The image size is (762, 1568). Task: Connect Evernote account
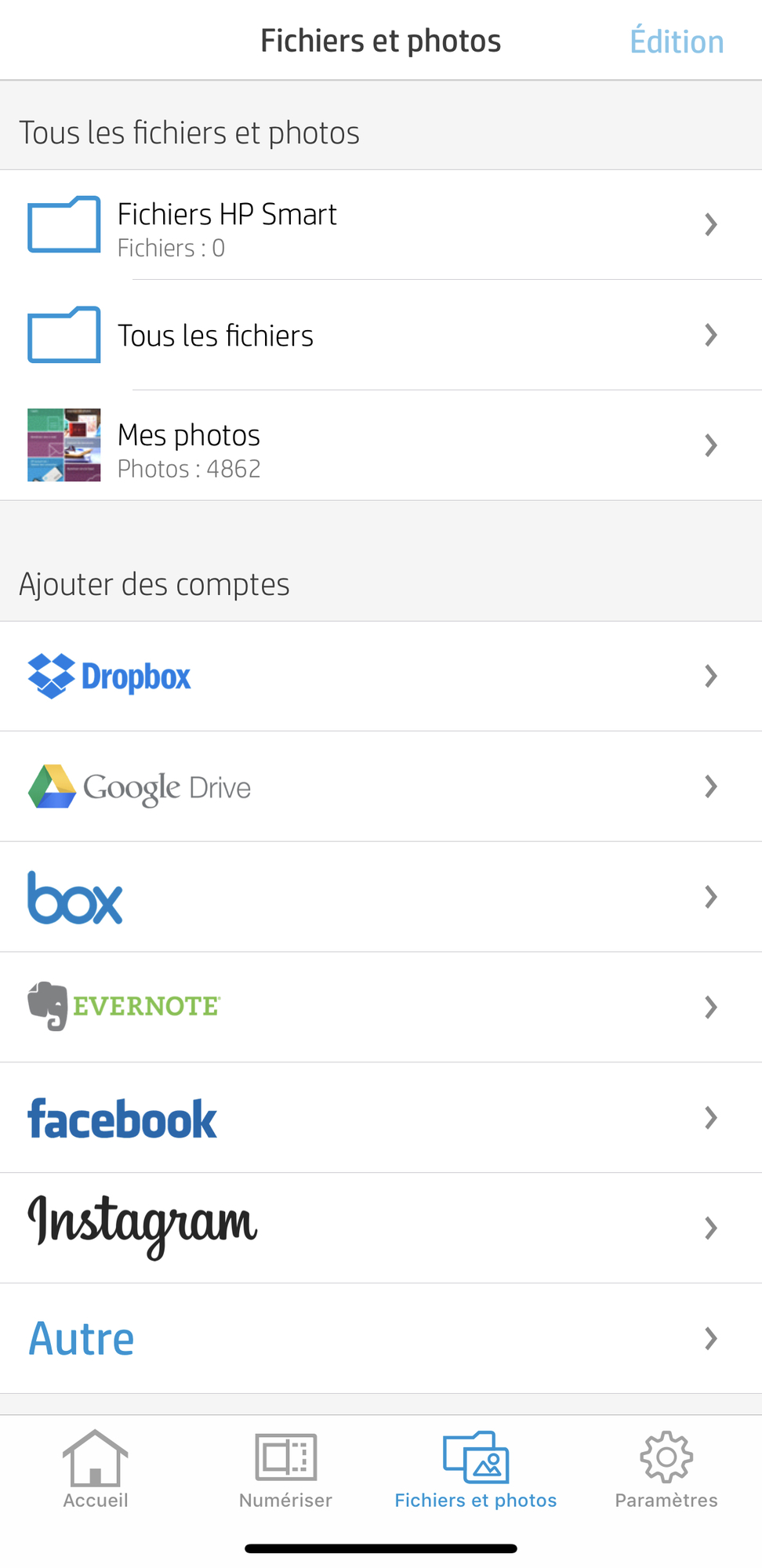coord(381,1007)
